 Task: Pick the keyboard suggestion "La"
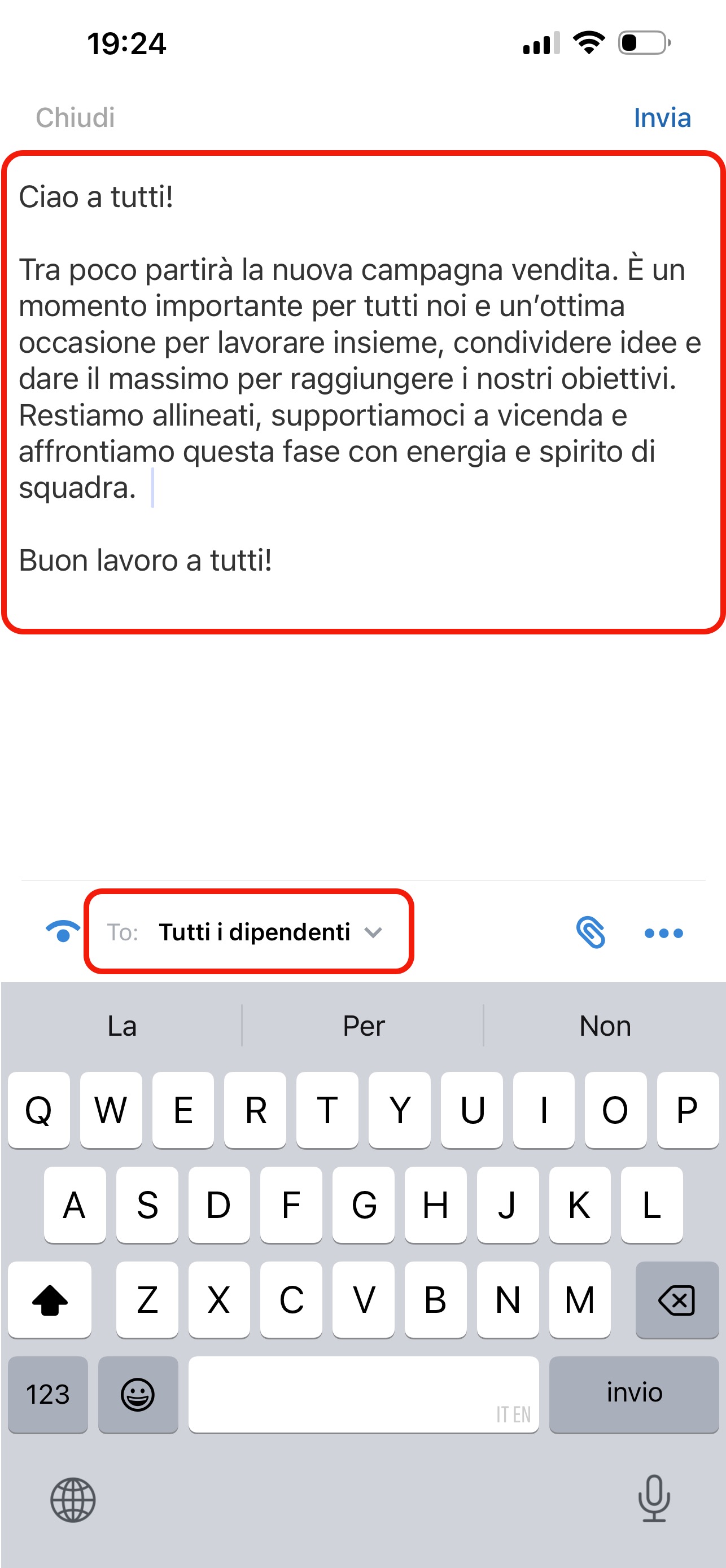click(122, 1026)
